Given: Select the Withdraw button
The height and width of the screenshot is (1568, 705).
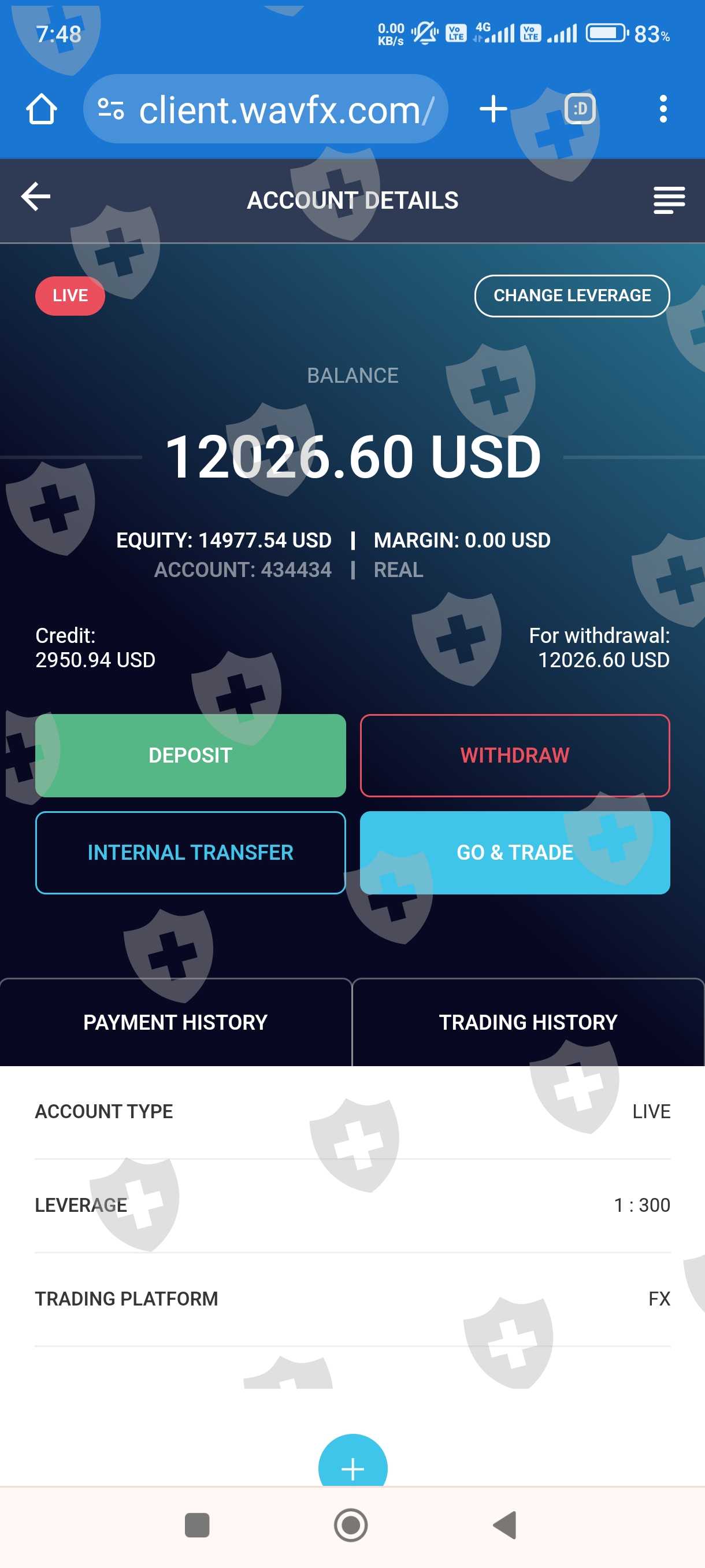Looking at the screenshot, I should (x=515, y=756).
